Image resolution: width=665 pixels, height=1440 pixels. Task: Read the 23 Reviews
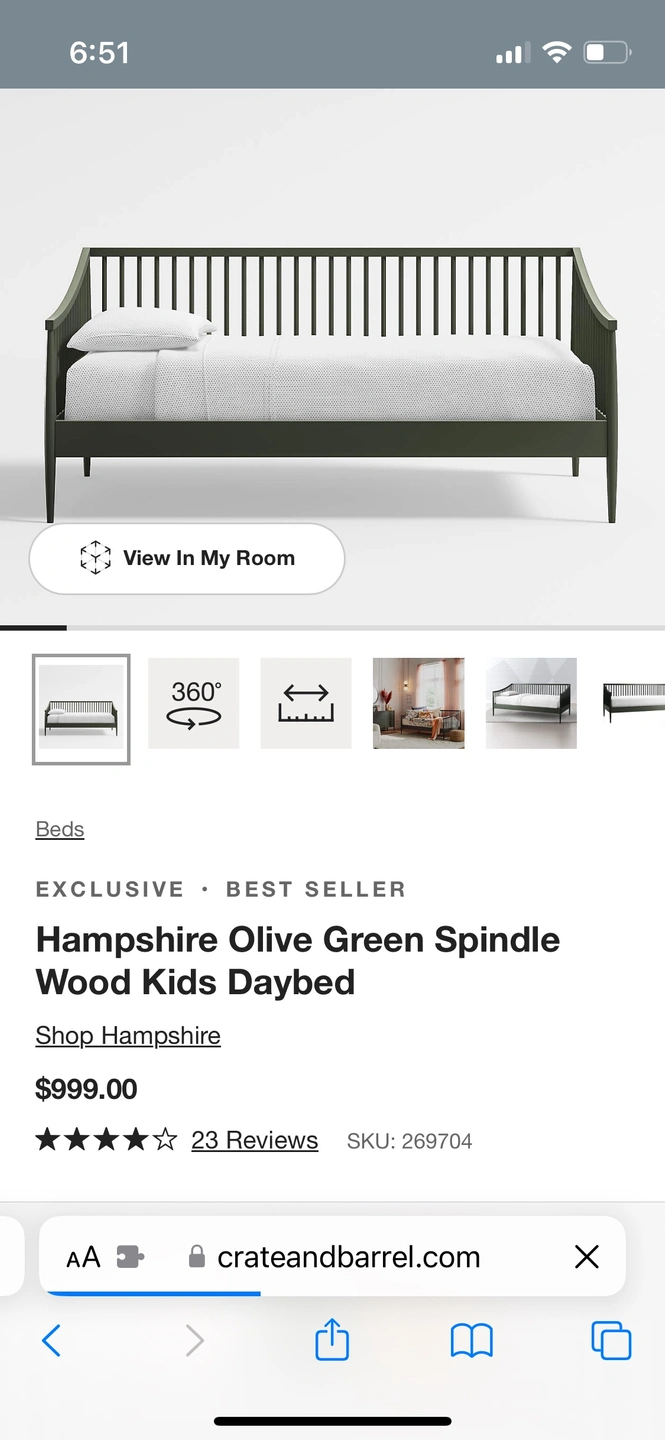coord(254,1140)
